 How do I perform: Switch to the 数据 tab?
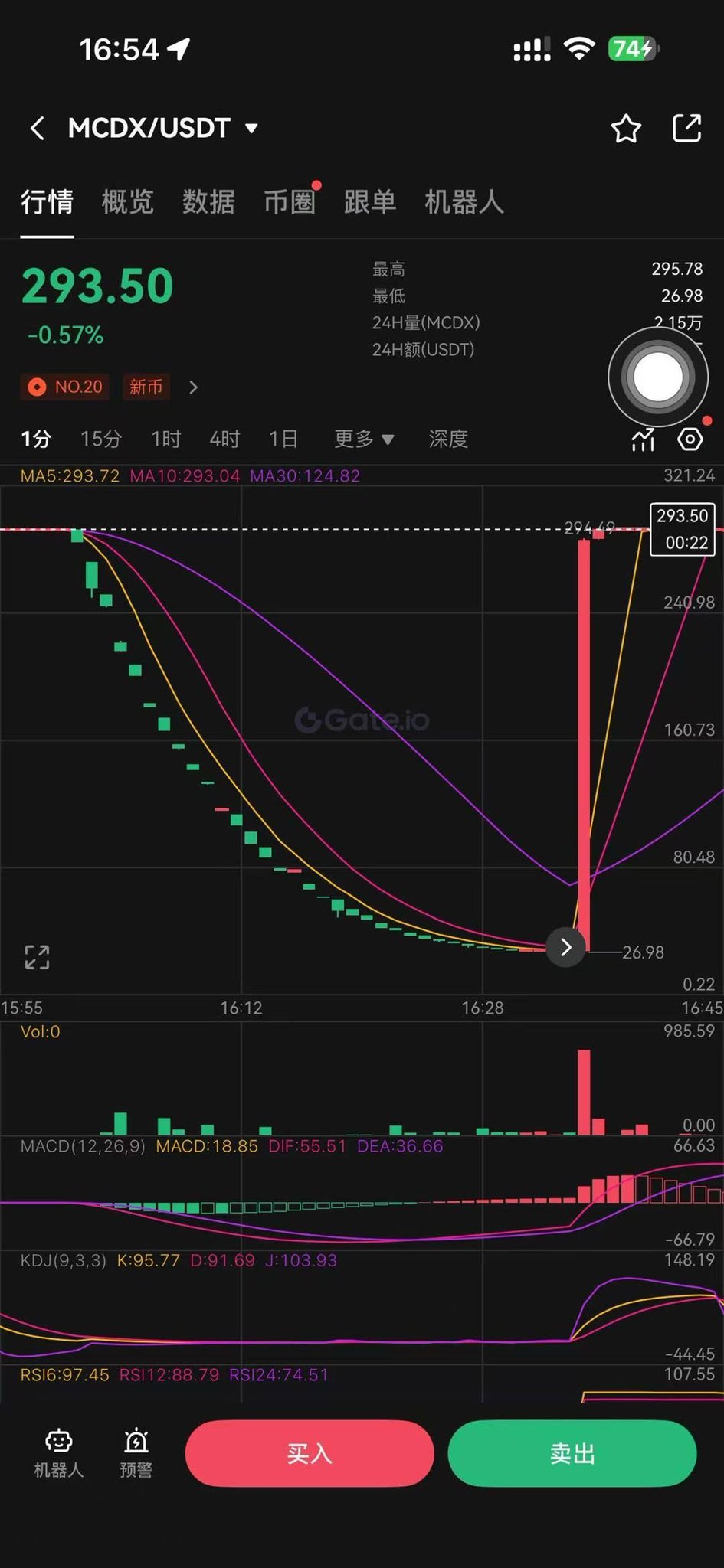click(x=208, y=202)
